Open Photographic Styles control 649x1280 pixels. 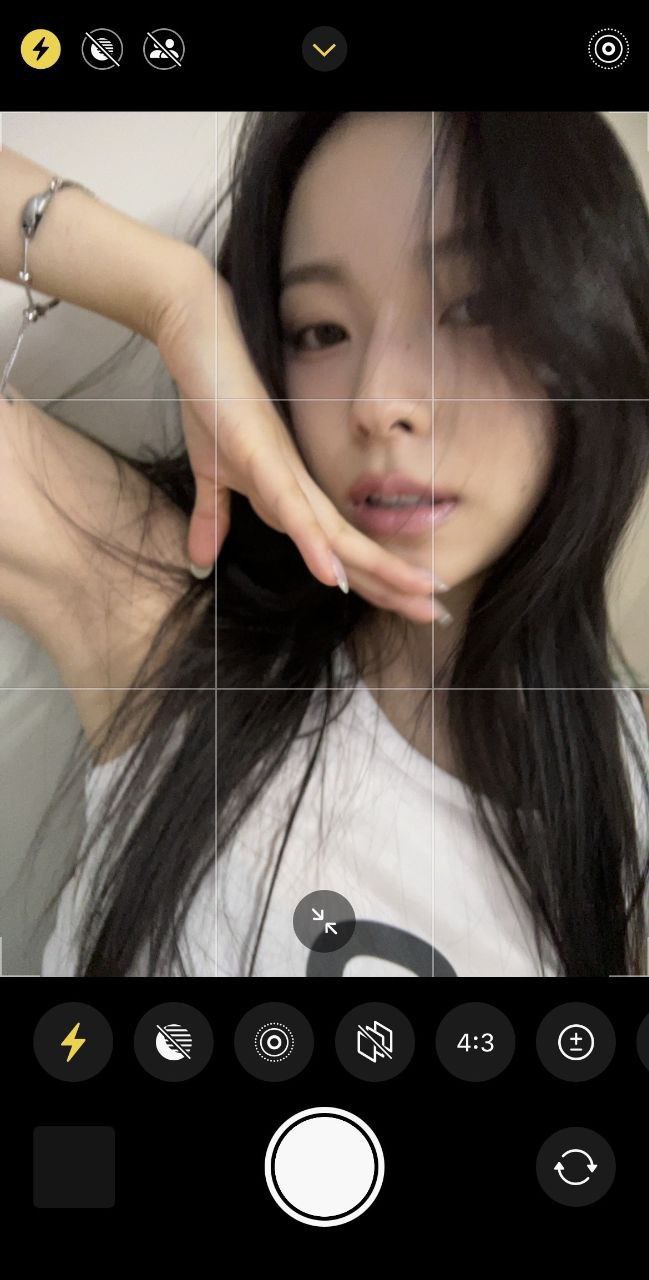(x=375, y=1042)
